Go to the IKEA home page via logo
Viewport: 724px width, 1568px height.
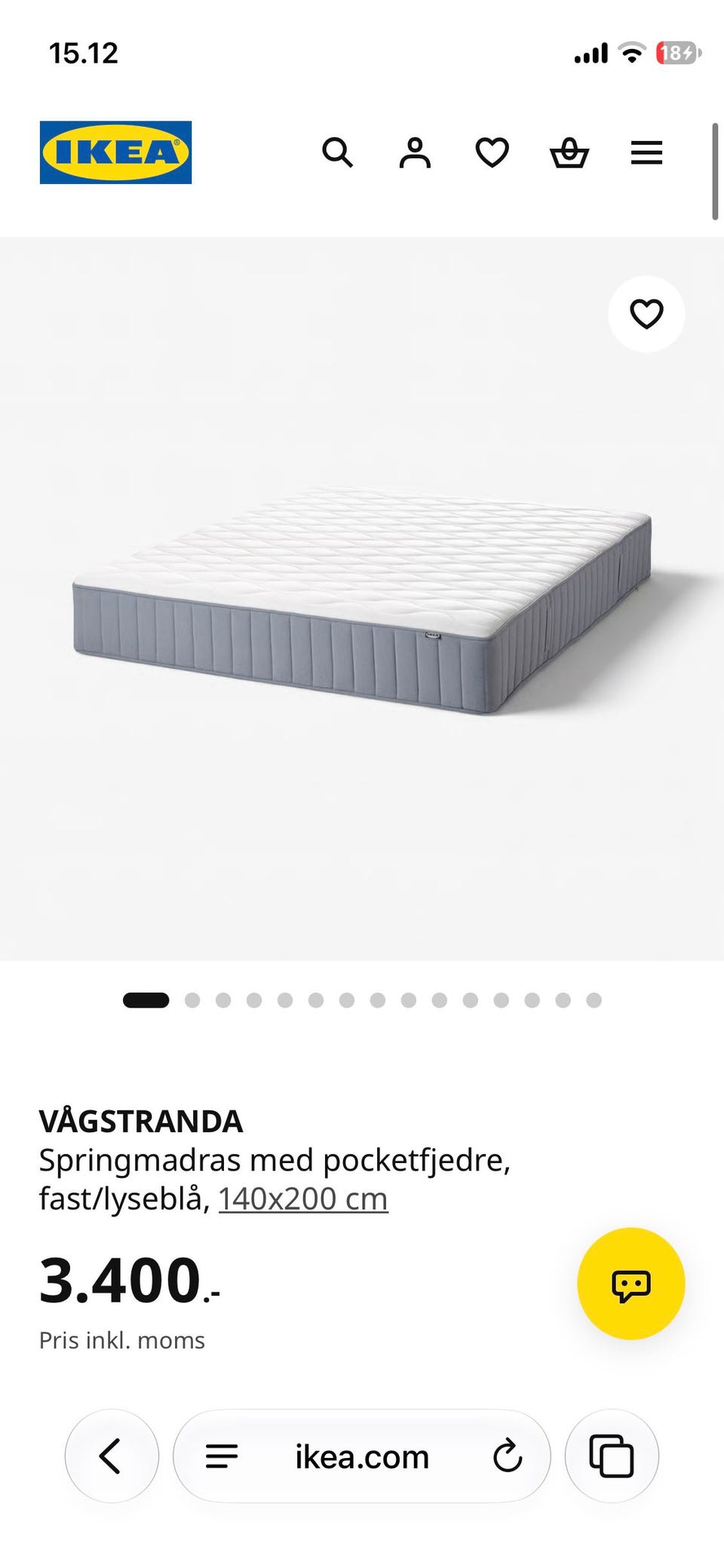[x=115, y=152]
